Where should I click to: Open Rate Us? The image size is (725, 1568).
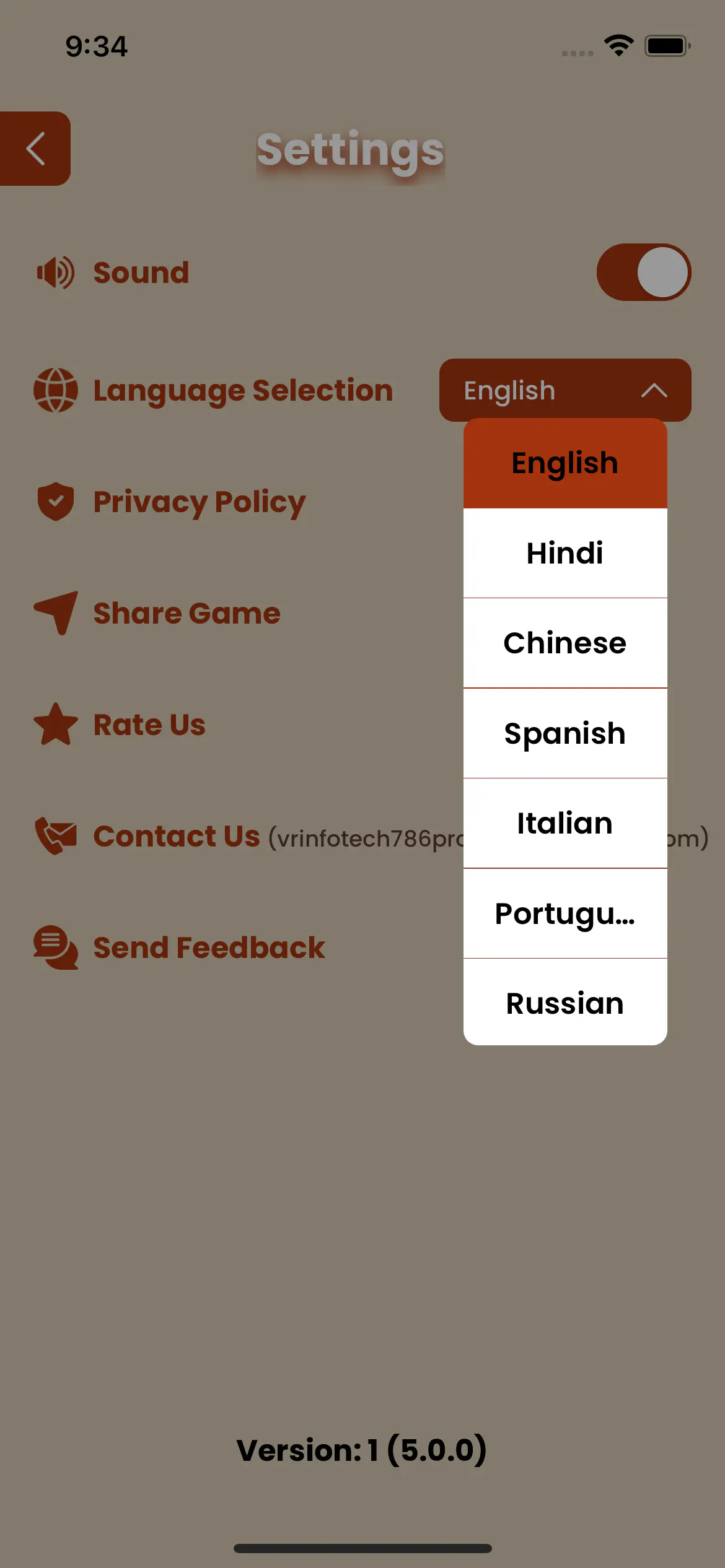click(x=149, y=725)
